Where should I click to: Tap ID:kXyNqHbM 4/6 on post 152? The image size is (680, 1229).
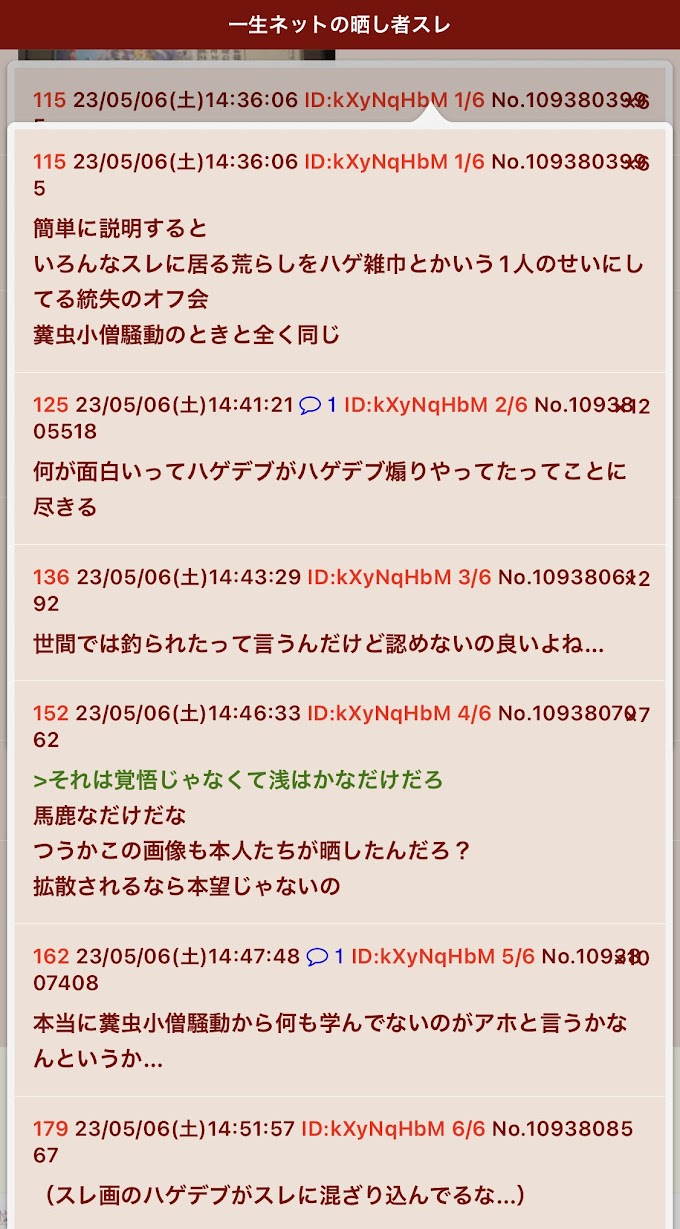coord(399,713)
